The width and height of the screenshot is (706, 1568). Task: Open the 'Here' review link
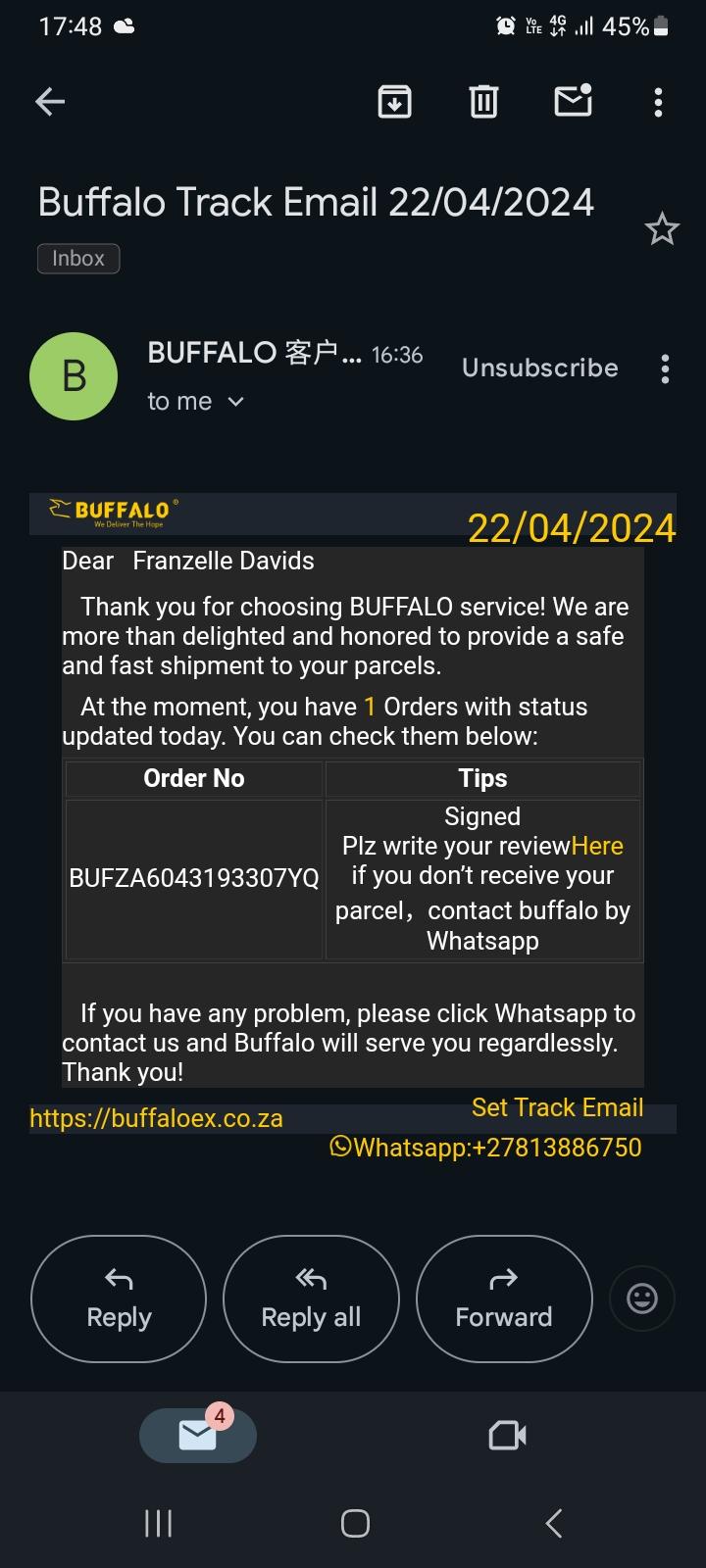597,846
